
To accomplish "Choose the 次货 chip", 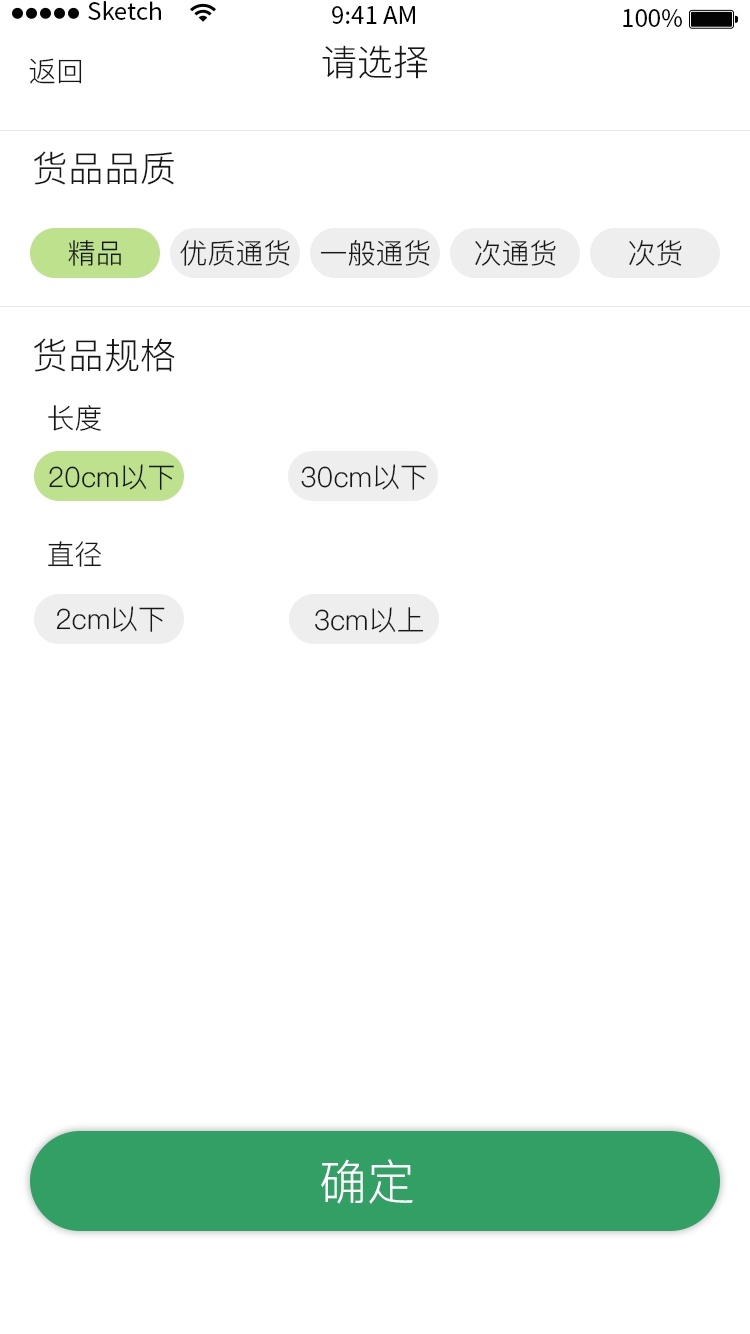I will [x=655, y=253].
